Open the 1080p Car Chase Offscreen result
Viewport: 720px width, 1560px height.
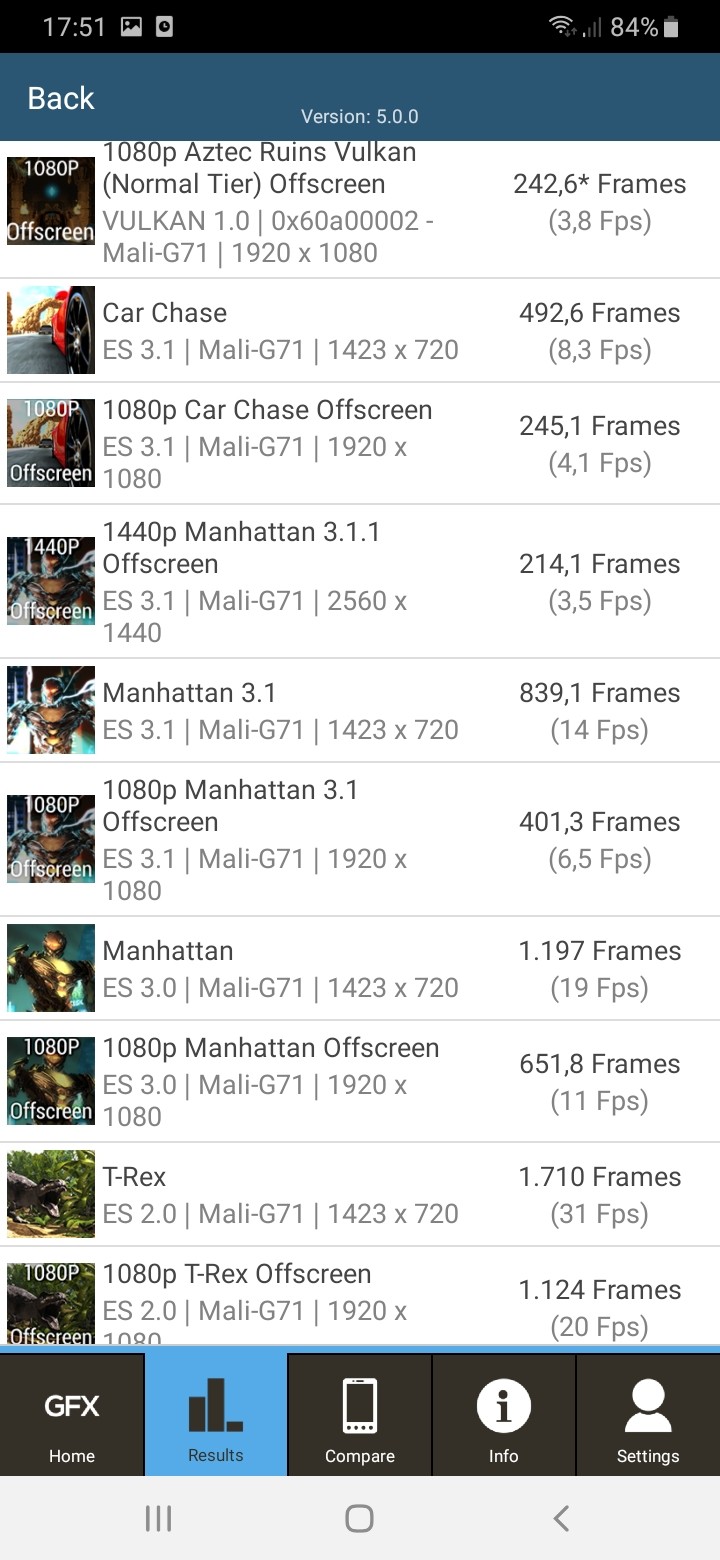point(360,443)
